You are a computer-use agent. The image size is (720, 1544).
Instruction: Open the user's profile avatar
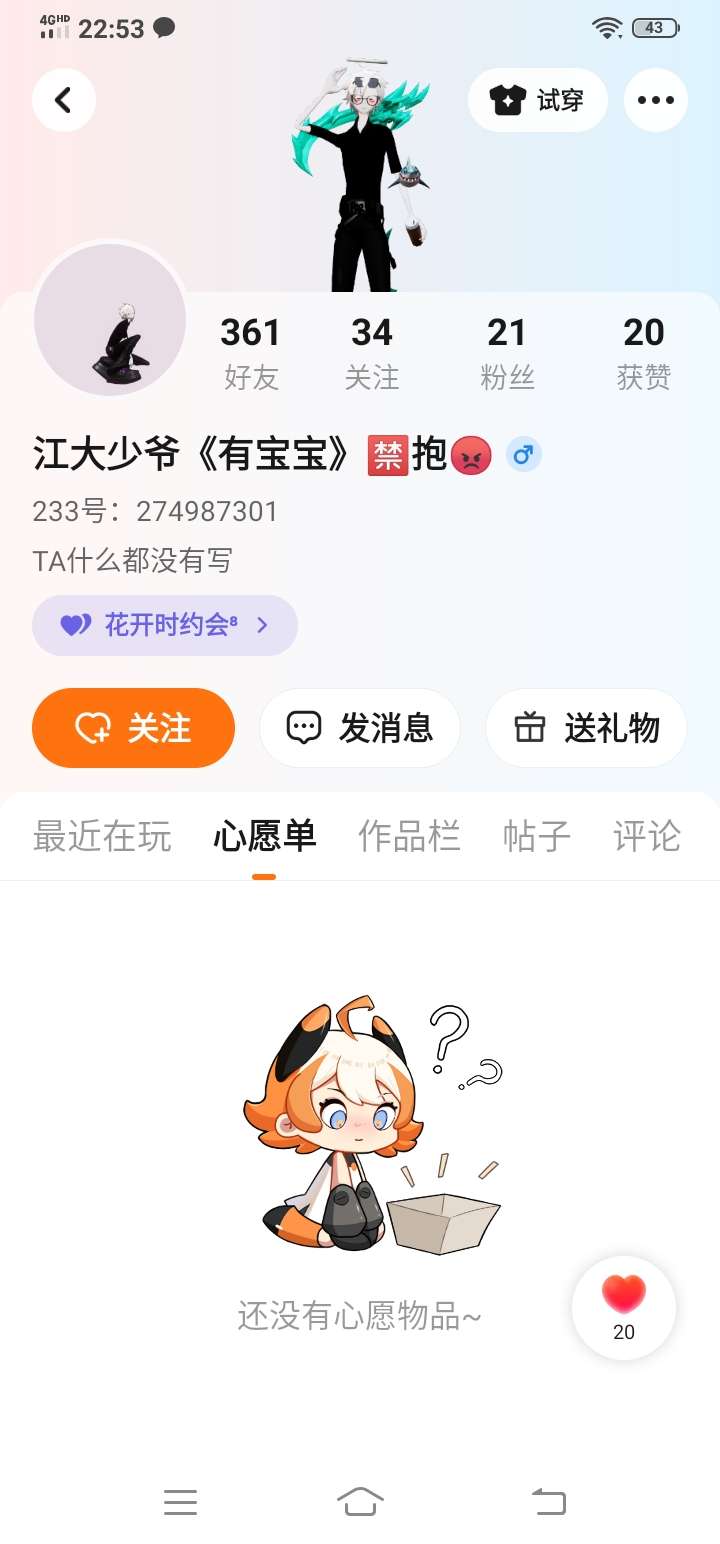pyautogui.click(x=110, y=320)
